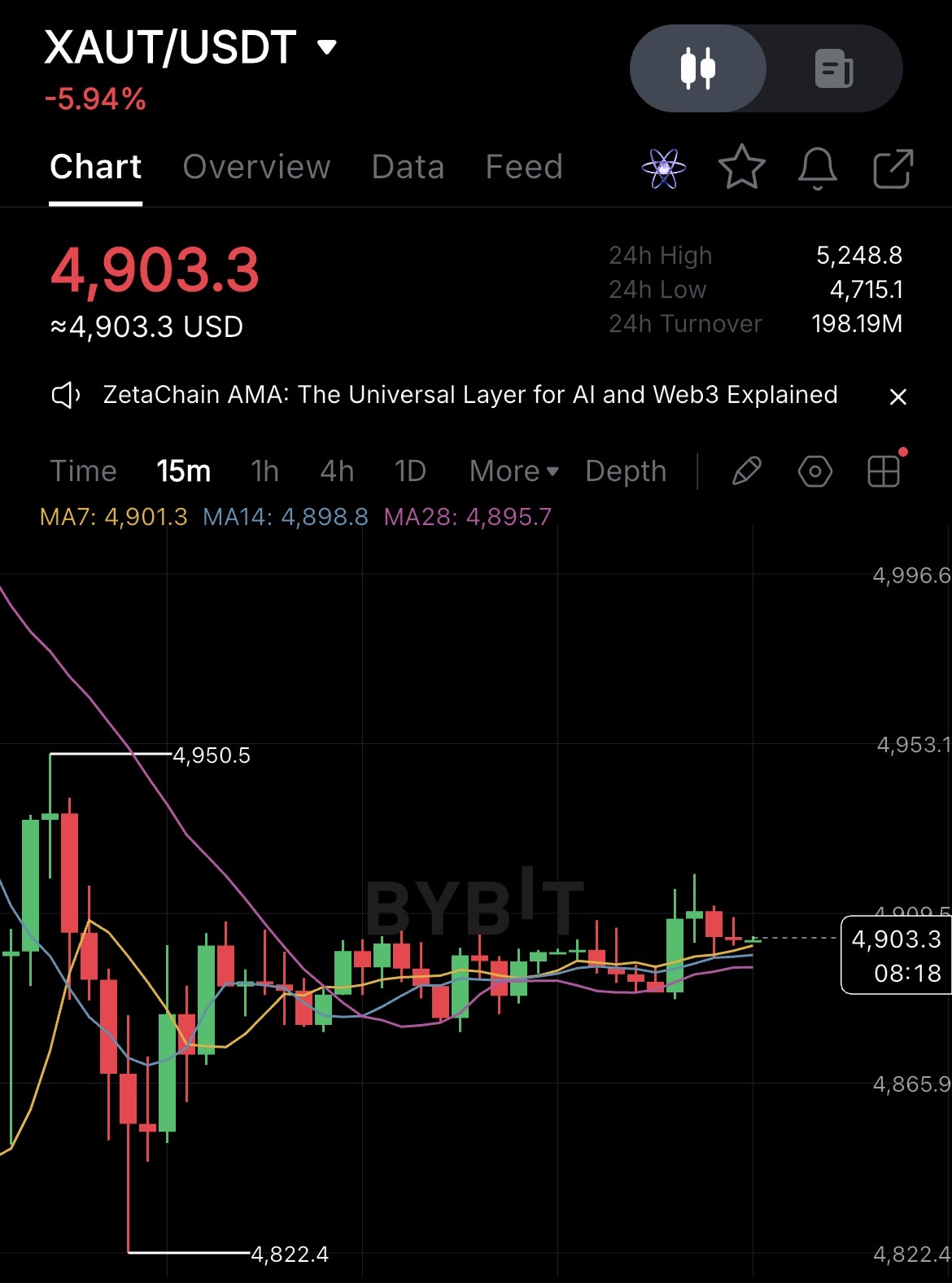Image resolution: width=952 pixels, height=1283 pixels.
Task: Open the AI atom assistant icon
Action: tap(663, 169)
